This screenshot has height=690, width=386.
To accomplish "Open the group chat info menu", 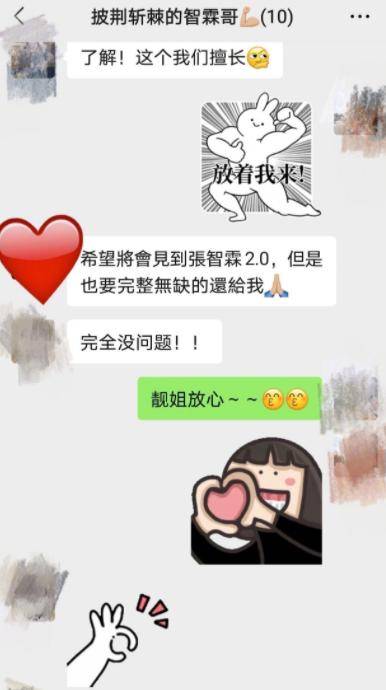I will [360, 17].
